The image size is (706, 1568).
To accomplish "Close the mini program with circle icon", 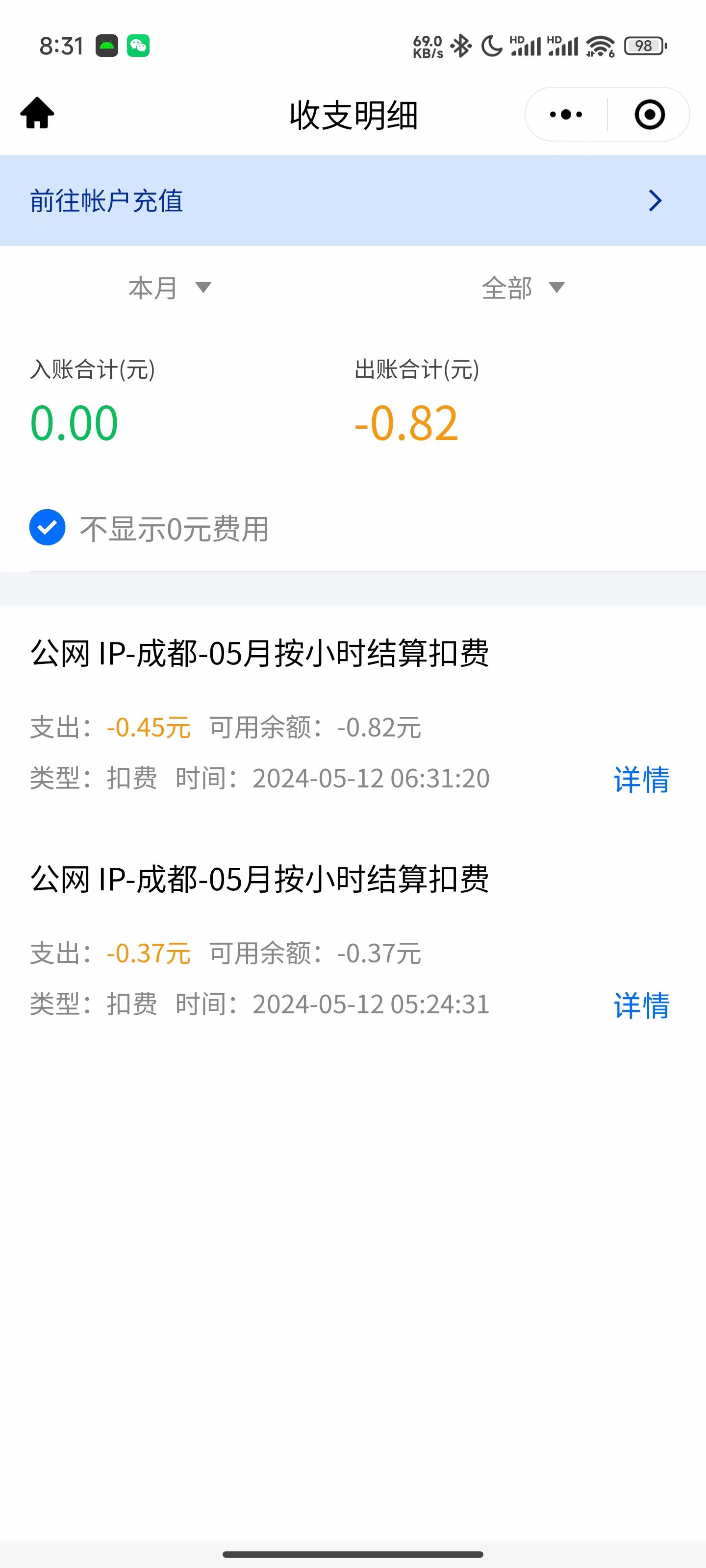I will (649, 115).
